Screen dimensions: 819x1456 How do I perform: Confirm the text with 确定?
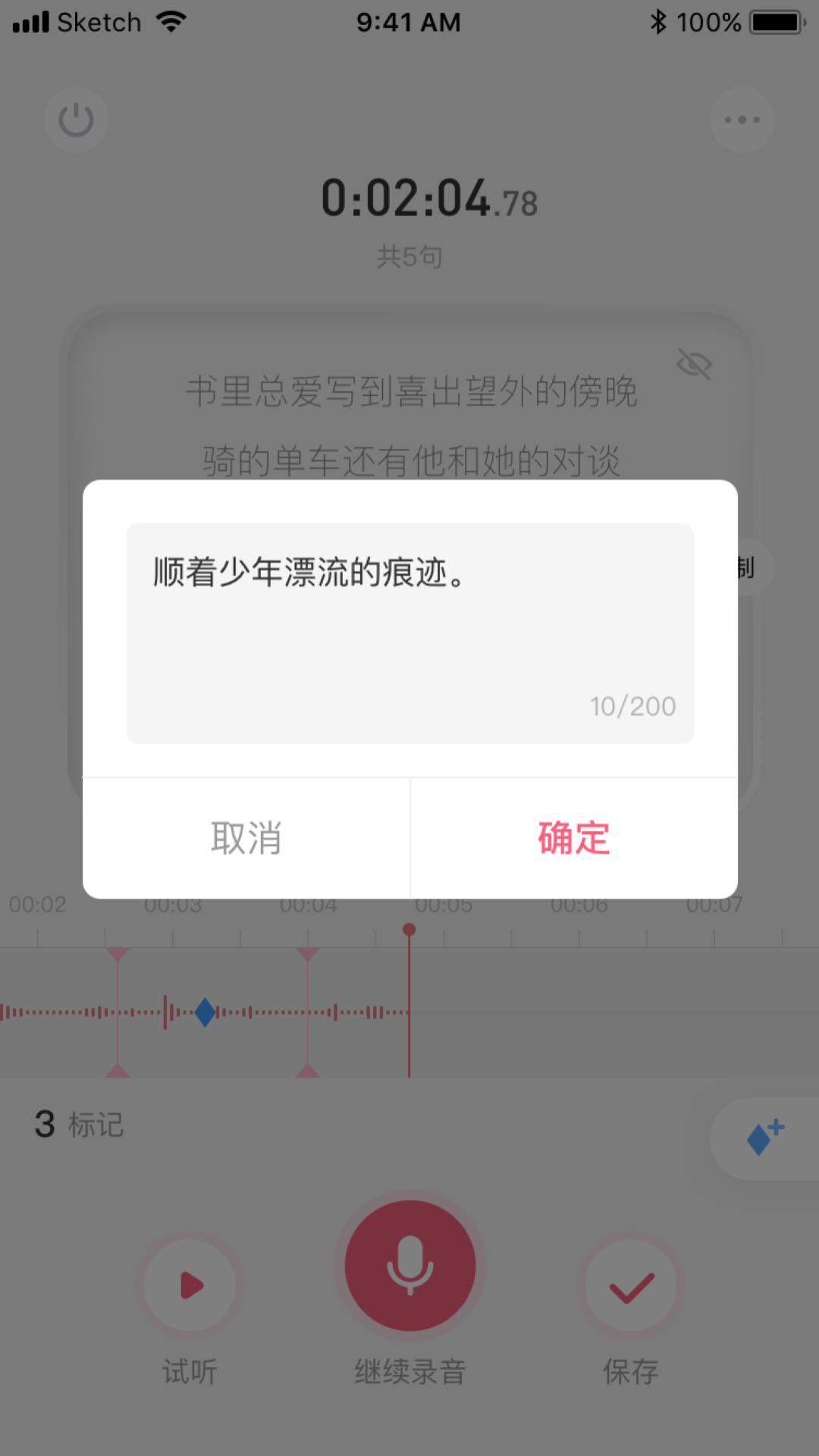coord(574,838)
